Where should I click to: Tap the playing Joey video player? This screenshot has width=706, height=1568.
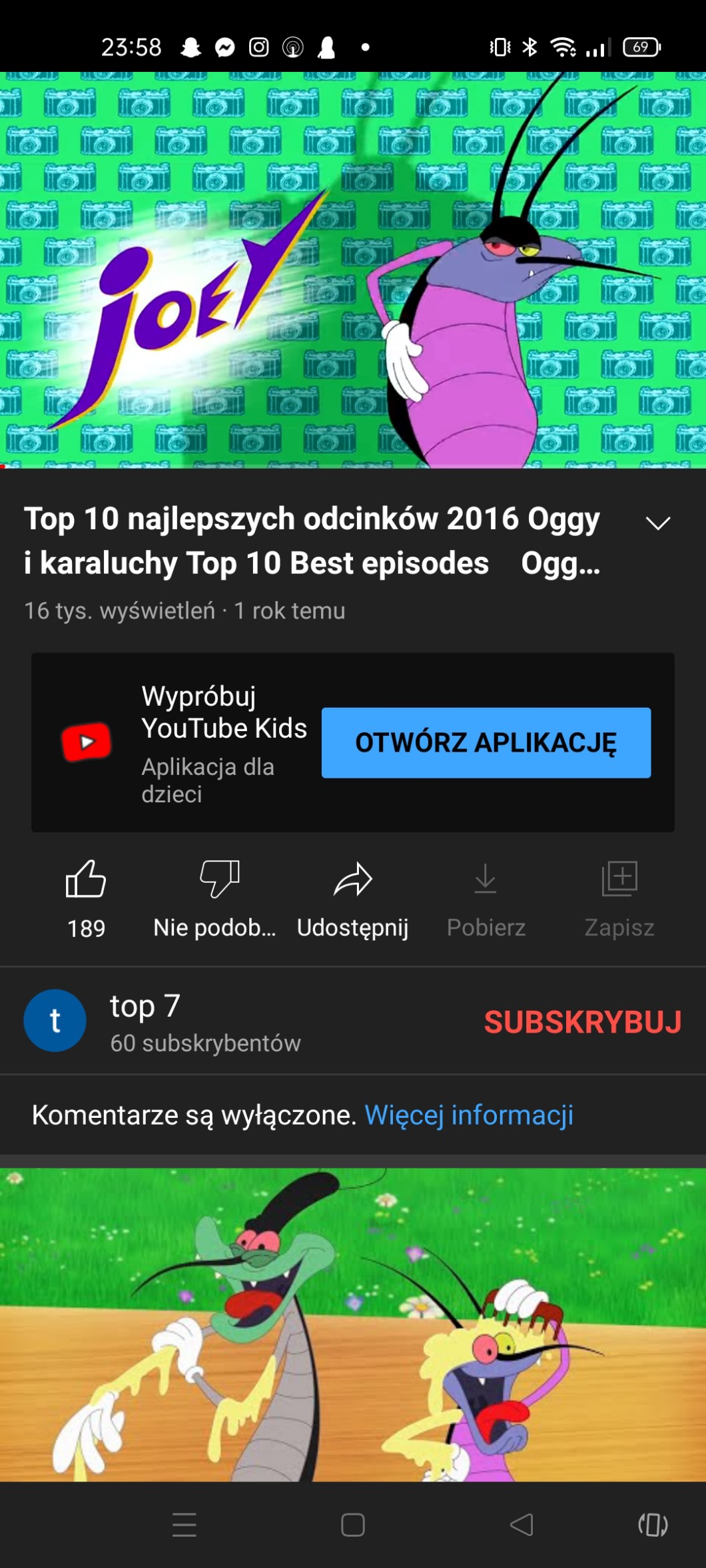coord(353,270)
